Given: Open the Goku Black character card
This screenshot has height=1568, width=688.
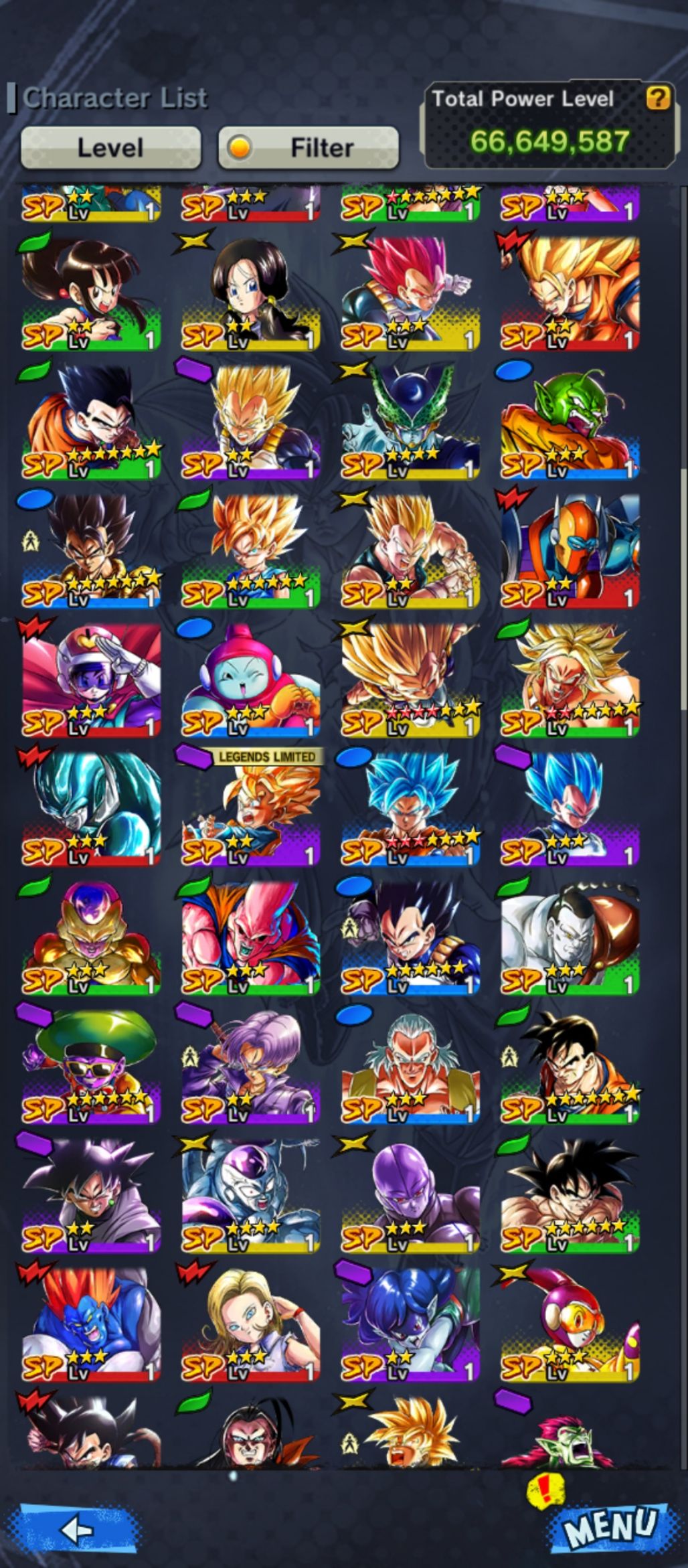Looking at the screenshot, I should coord(91,1195).
